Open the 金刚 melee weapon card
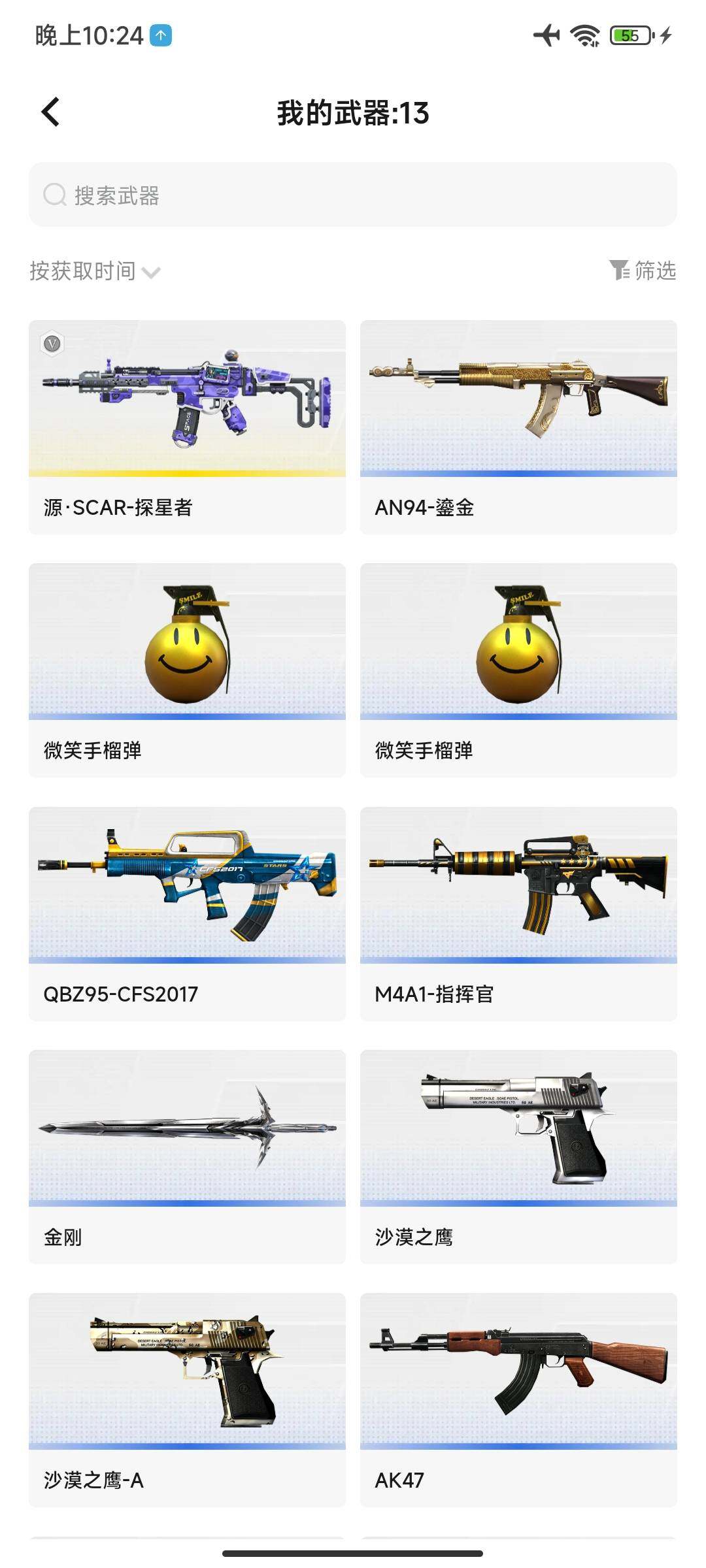The width and height of the screenshot is (706, 1568). tap(187, 1156)
